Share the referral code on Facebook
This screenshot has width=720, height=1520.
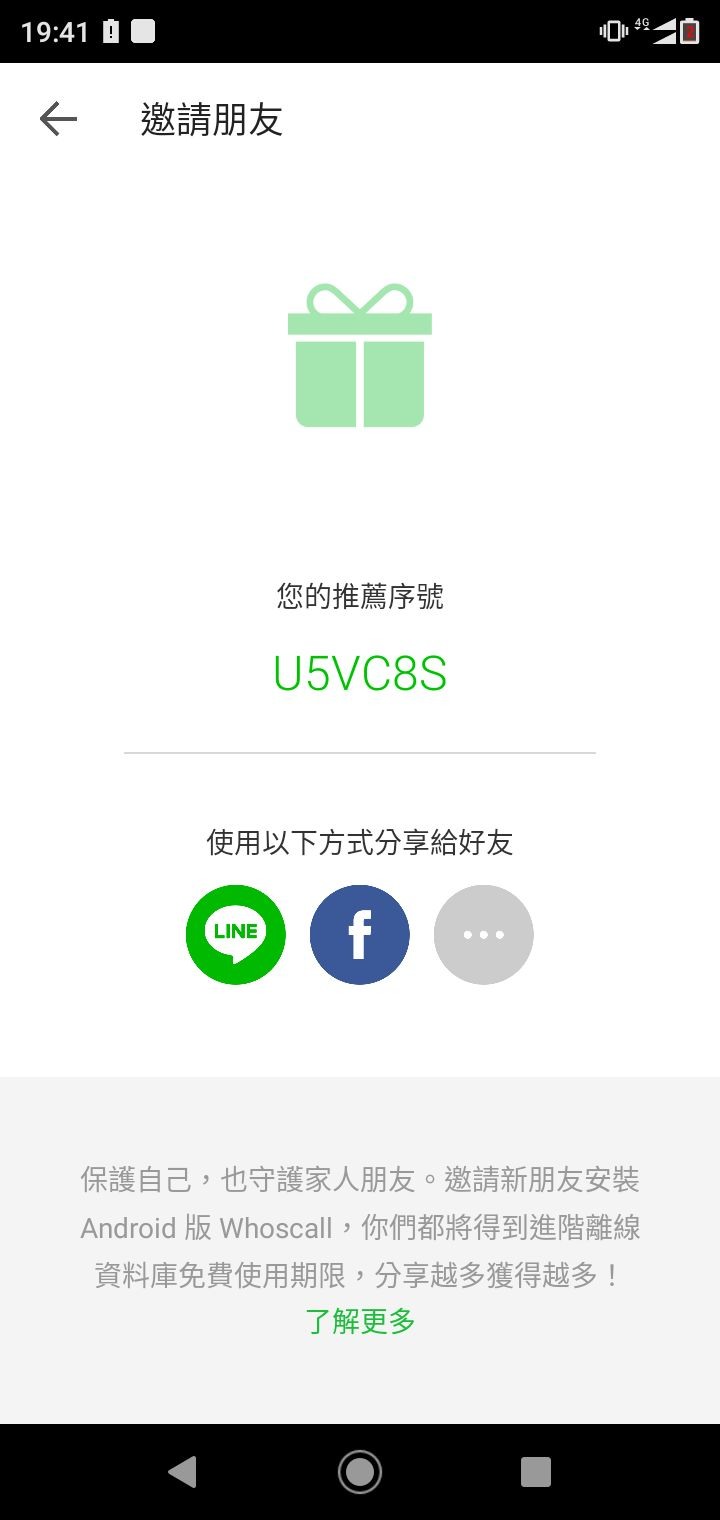click(360, 934)
